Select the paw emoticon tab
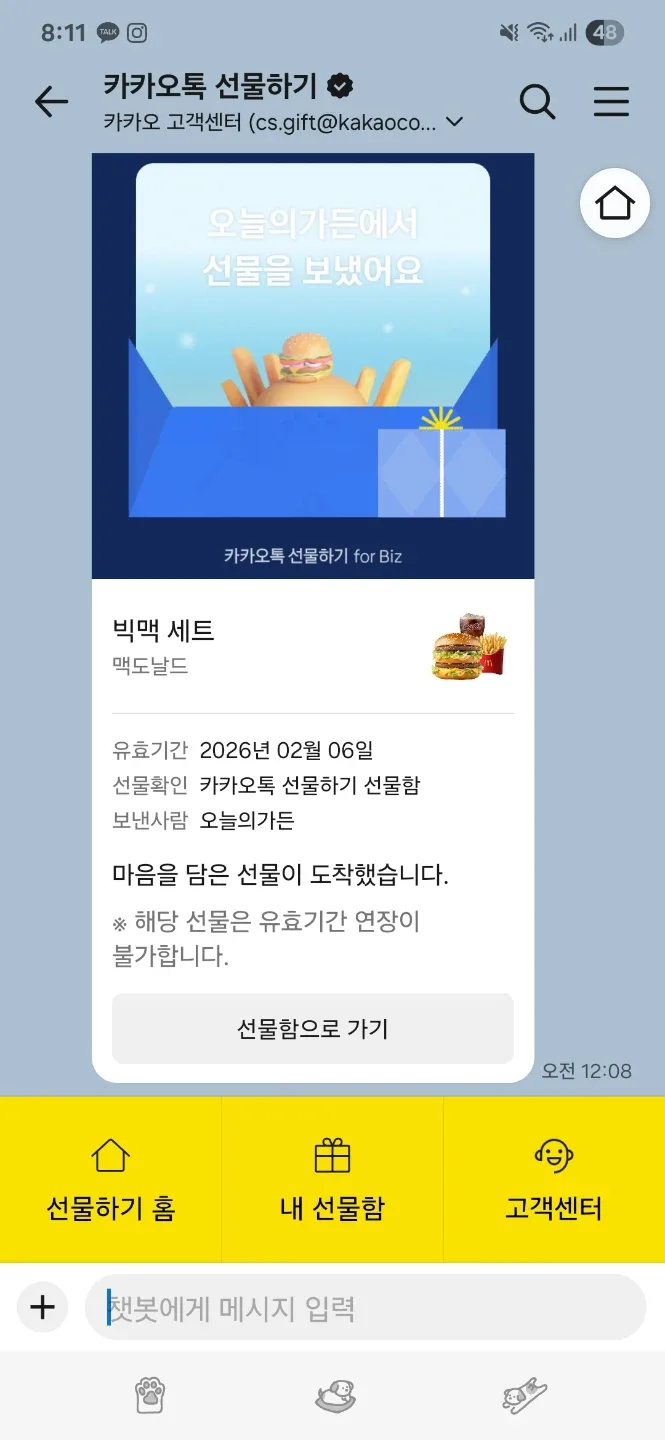665x1440 pixels. [150, 1395]
